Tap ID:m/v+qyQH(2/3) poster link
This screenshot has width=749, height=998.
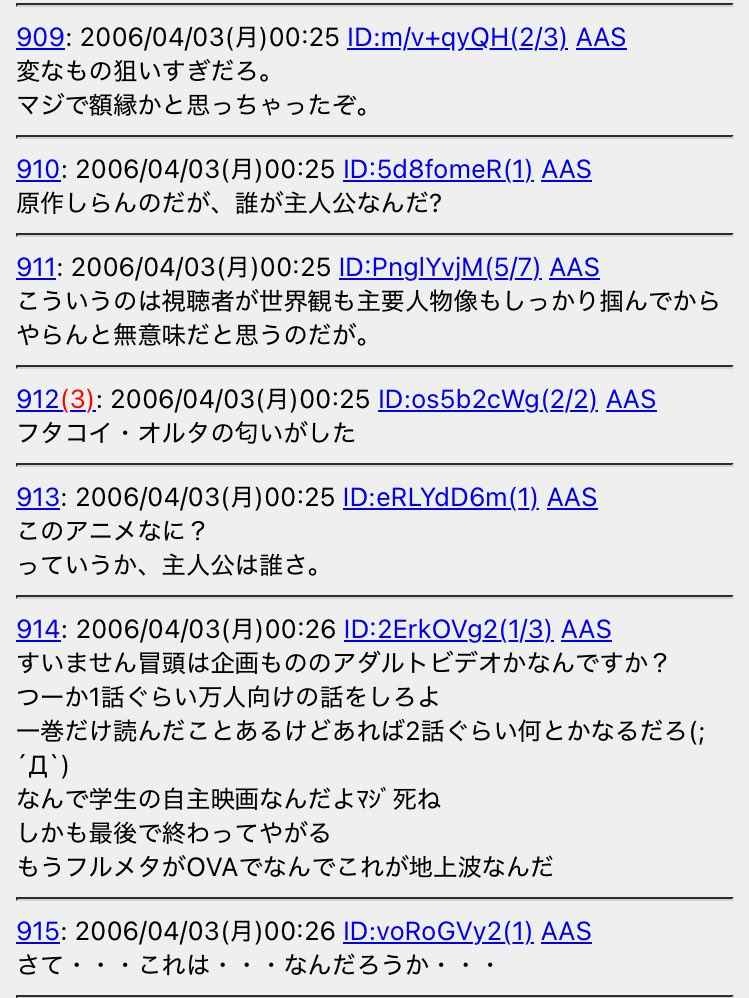pos(456,38)
